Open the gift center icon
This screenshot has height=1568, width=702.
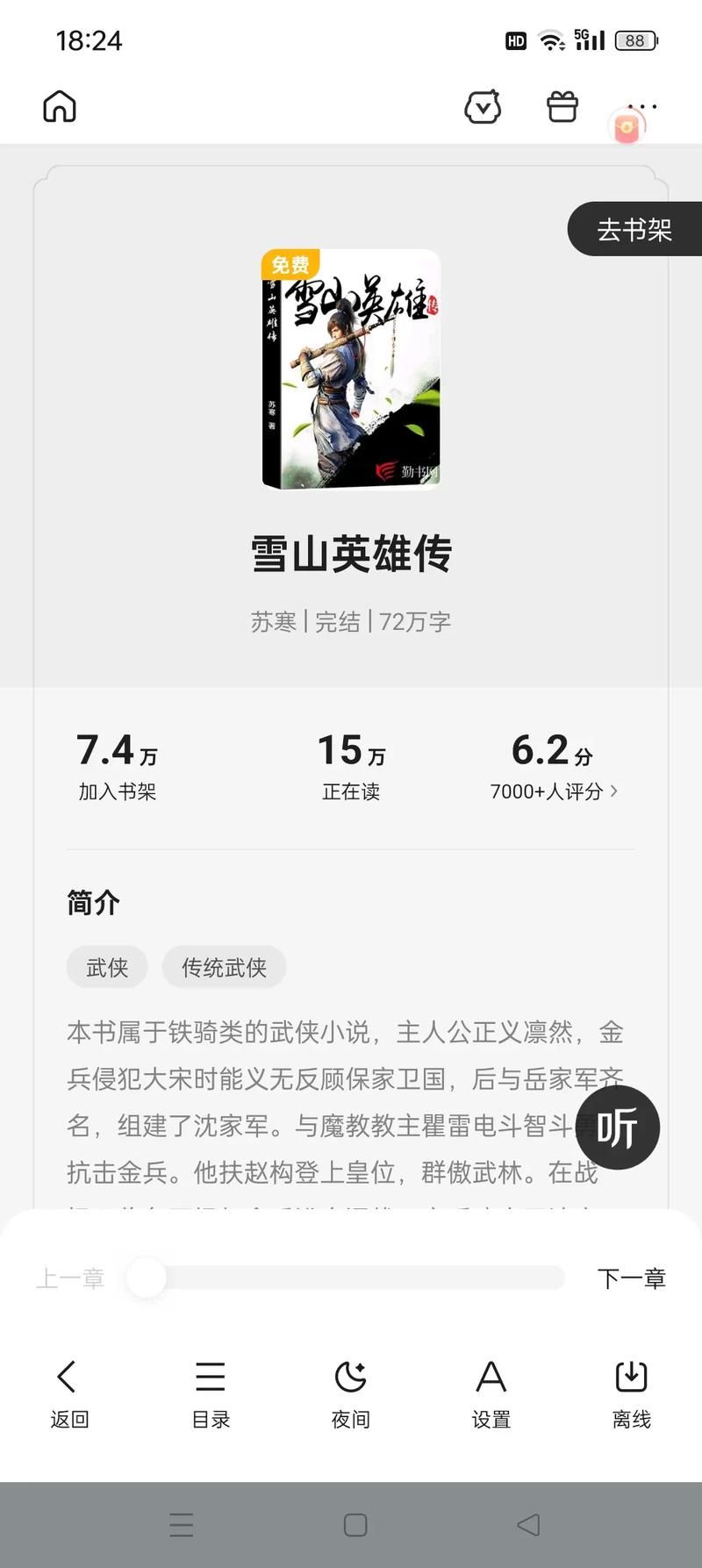[x=562, y=106]
